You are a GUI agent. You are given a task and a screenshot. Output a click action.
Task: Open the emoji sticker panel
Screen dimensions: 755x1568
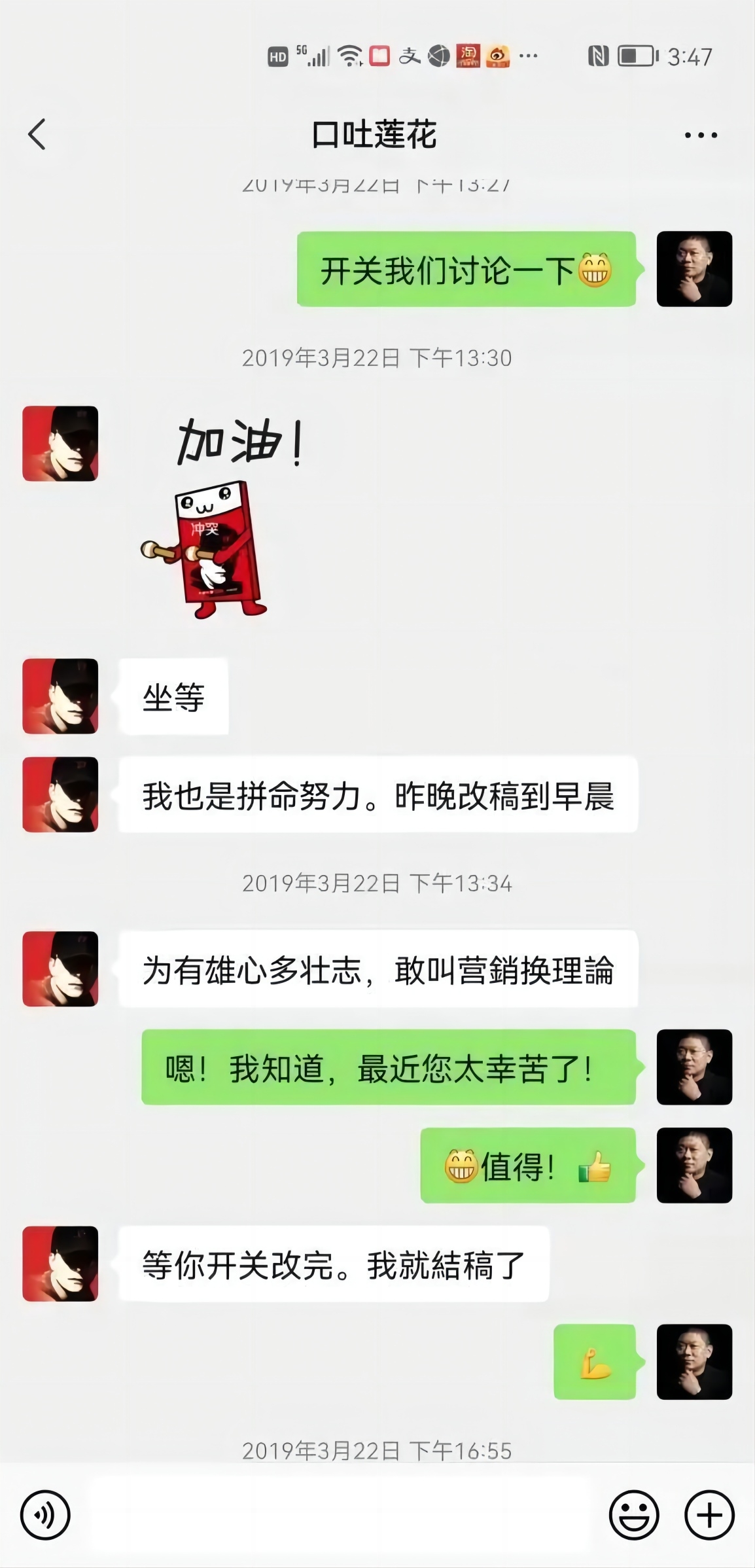pos(633,1515)
